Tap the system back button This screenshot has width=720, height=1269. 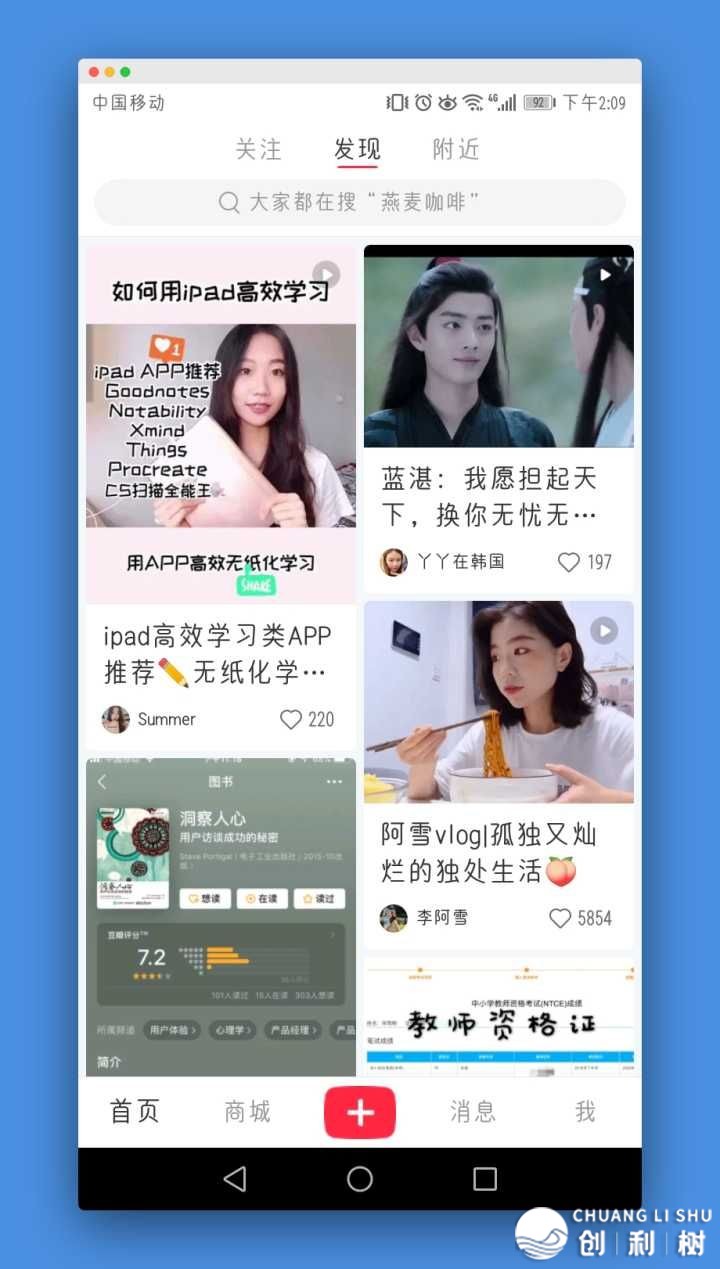pos(235,1179)
